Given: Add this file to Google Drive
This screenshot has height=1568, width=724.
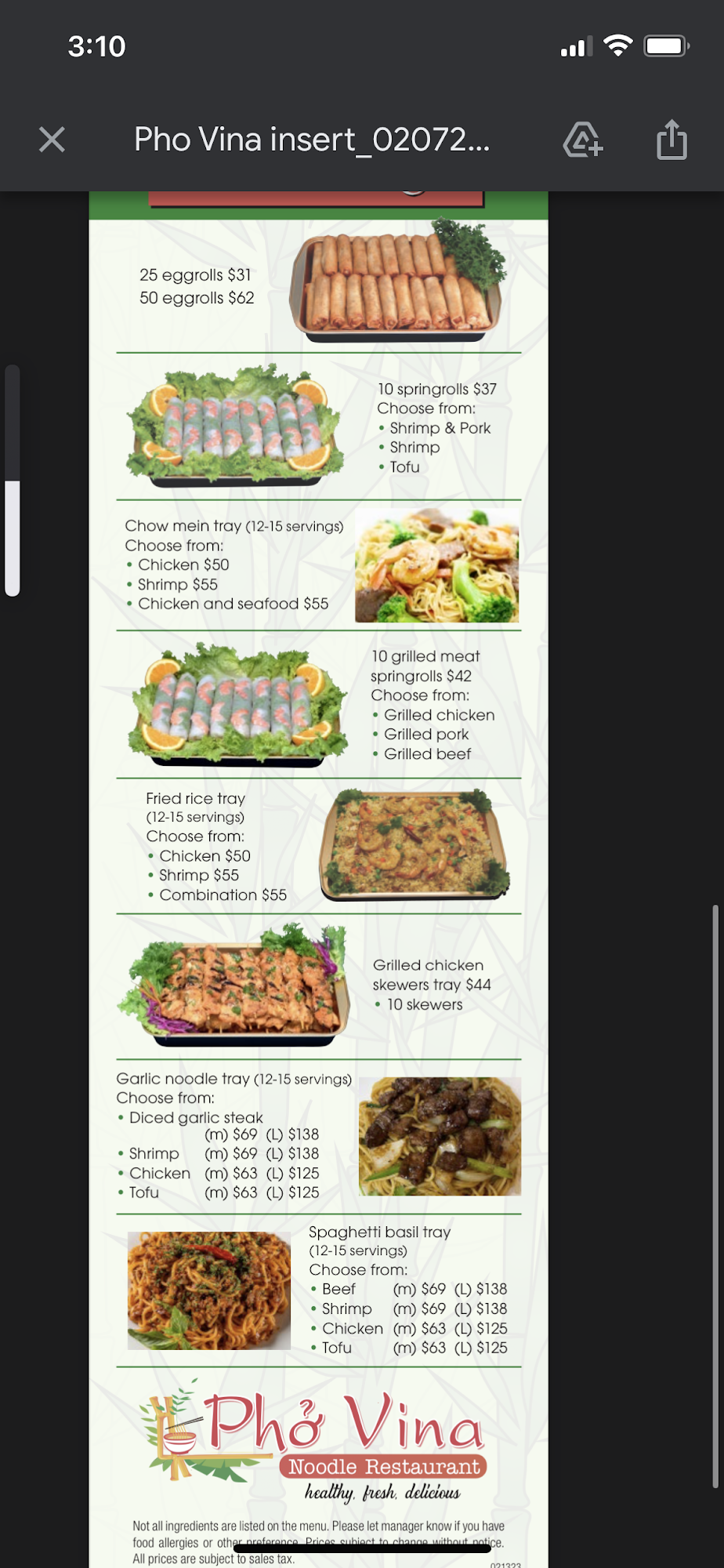Looking at the screenshot, I should point(582,140).
